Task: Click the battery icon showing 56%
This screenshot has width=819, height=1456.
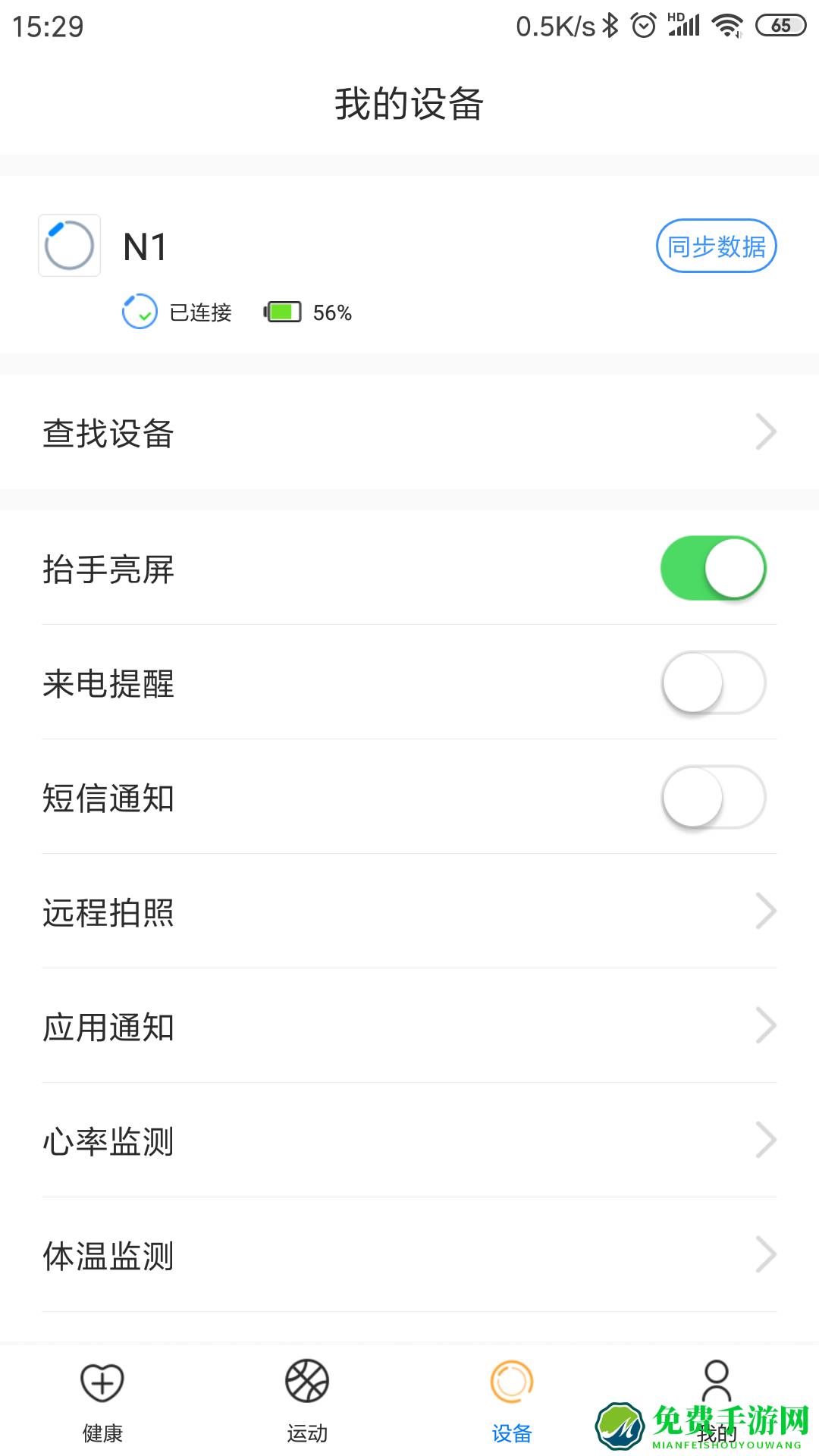Action: pos(284,311)
